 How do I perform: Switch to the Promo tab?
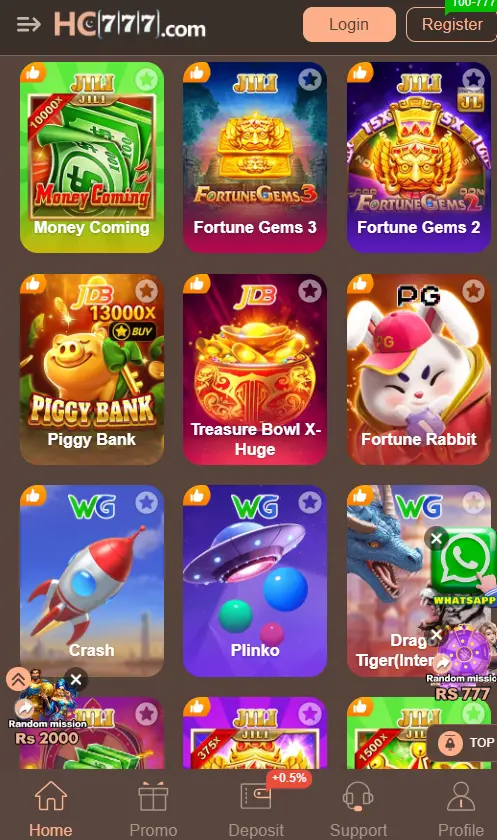(x=153, y=809)
